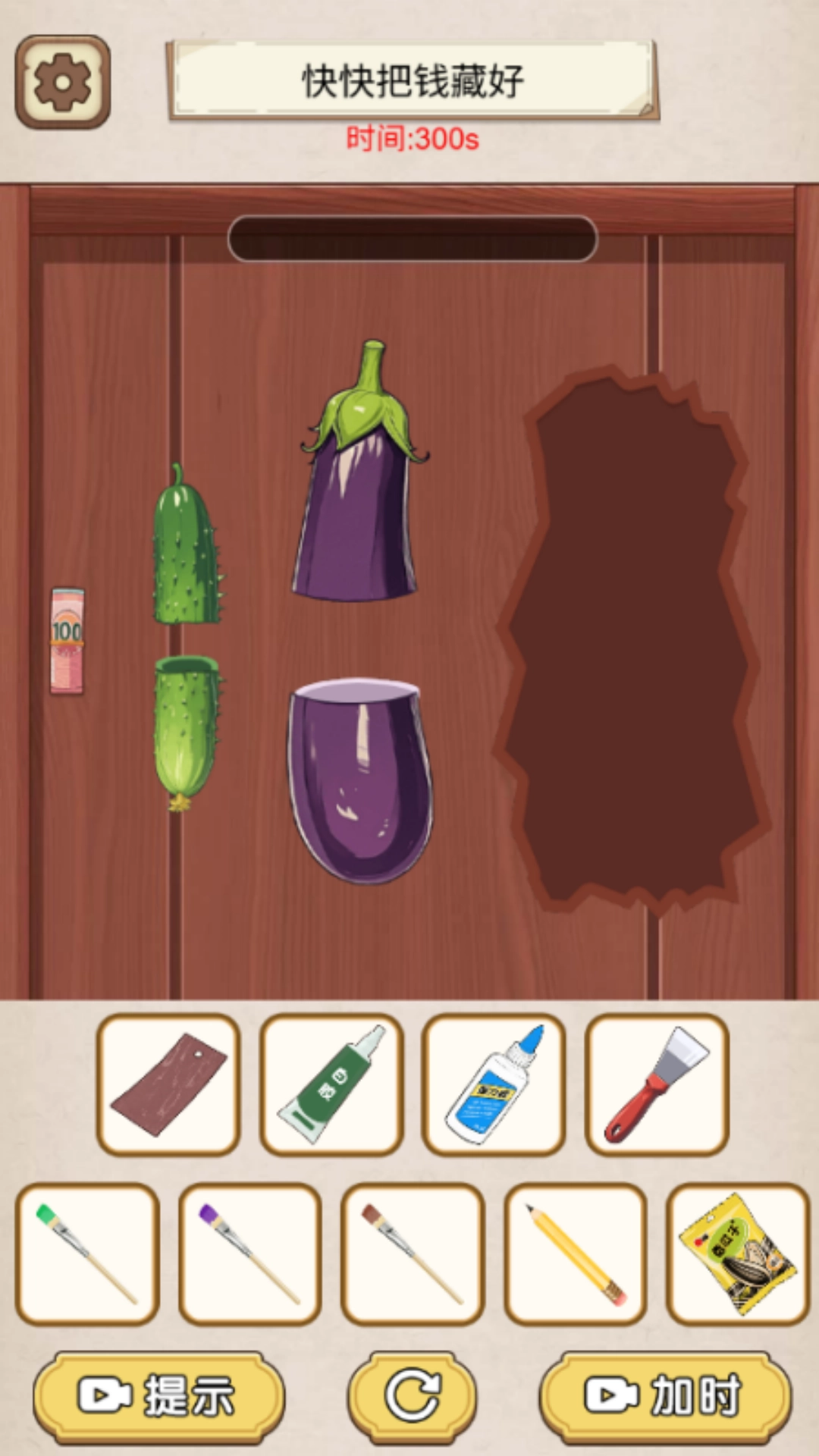Screen dimensions: 819x1456
Task: Select the red-handled scraper tool
Action: coord(657,1084)
